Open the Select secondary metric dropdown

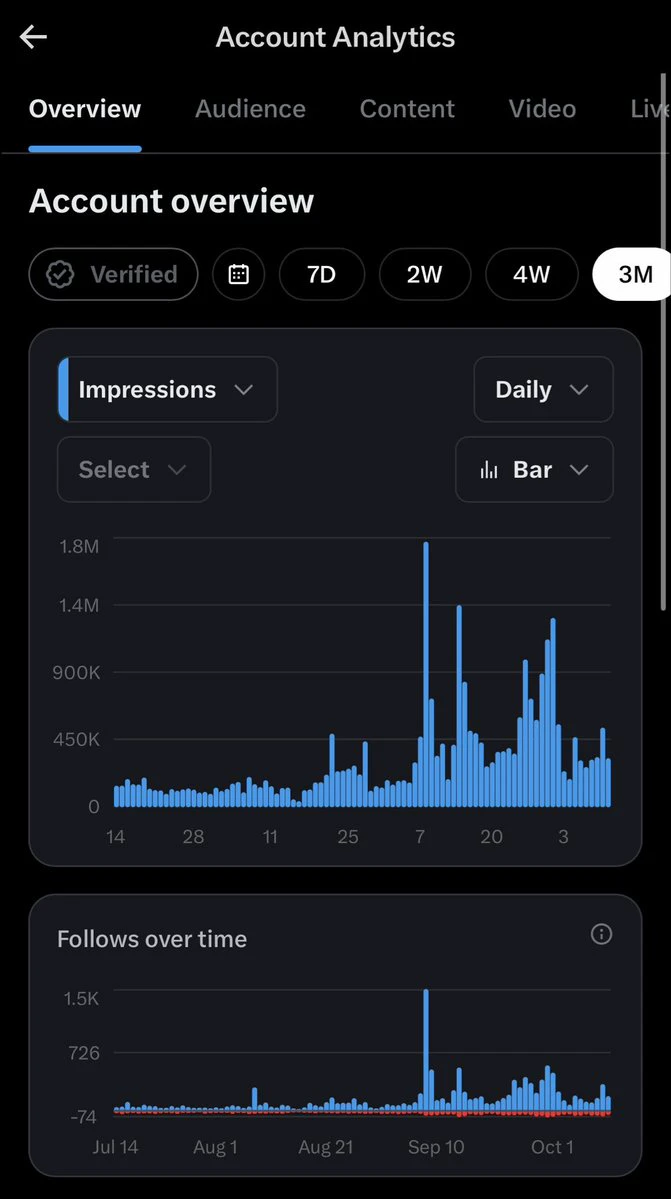pos(134,470)
